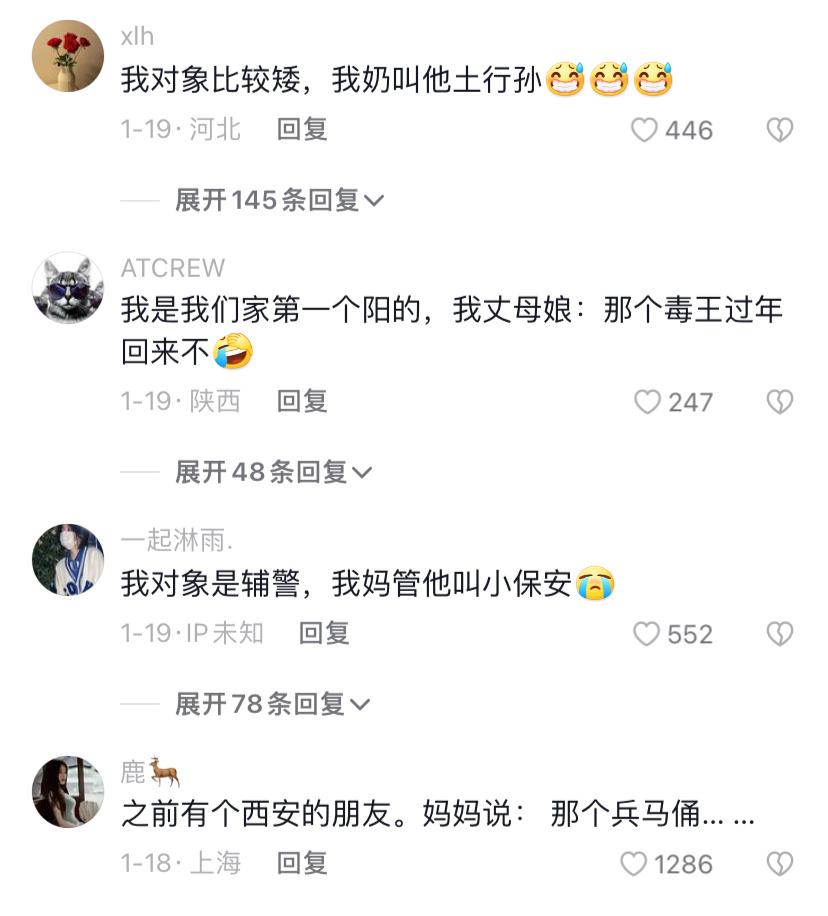Image resolution: width=828 pixels, height=916 pixels.
Task: Tap the like count 446
Action: point(680,130)
